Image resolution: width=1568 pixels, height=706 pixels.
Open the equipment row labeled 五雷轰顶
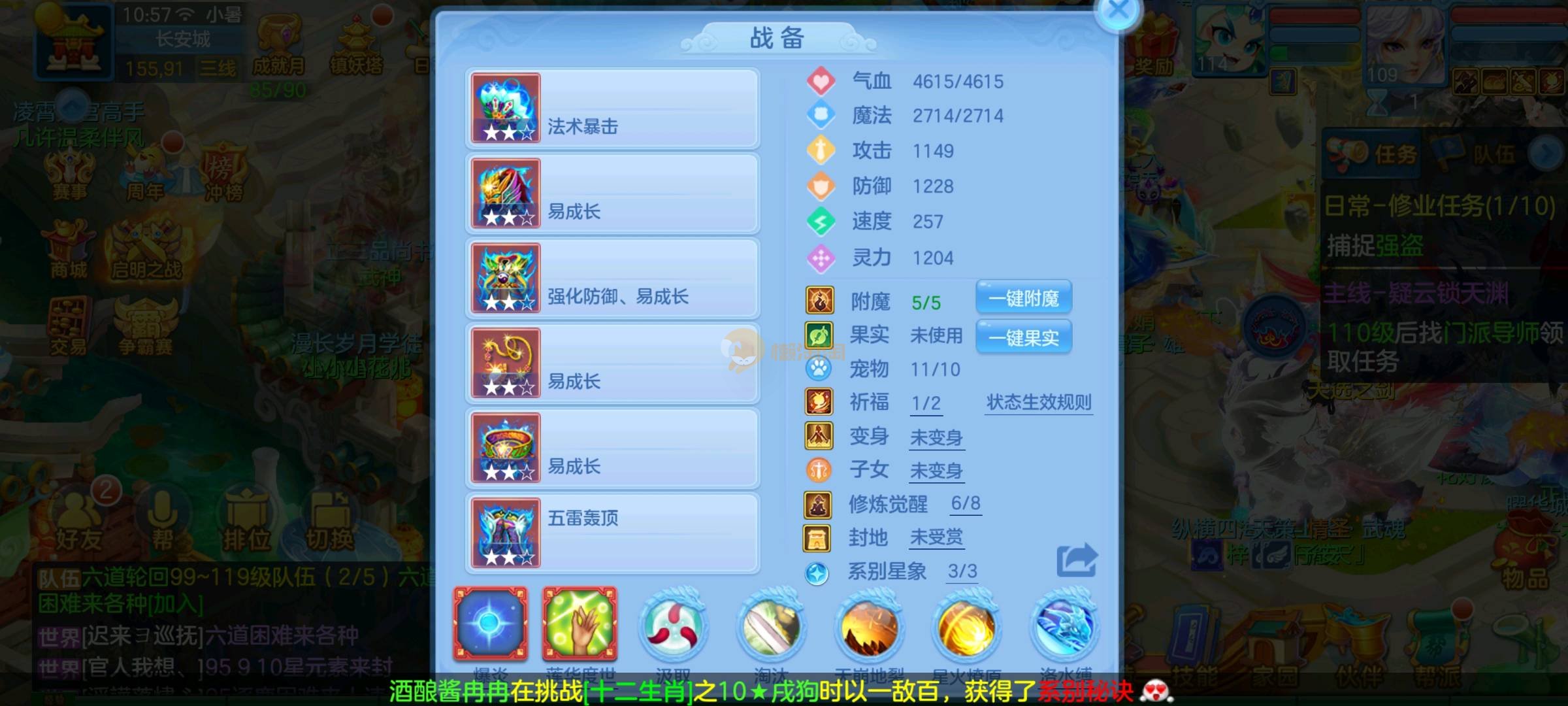pyautogui.click(x=612, y=533)
